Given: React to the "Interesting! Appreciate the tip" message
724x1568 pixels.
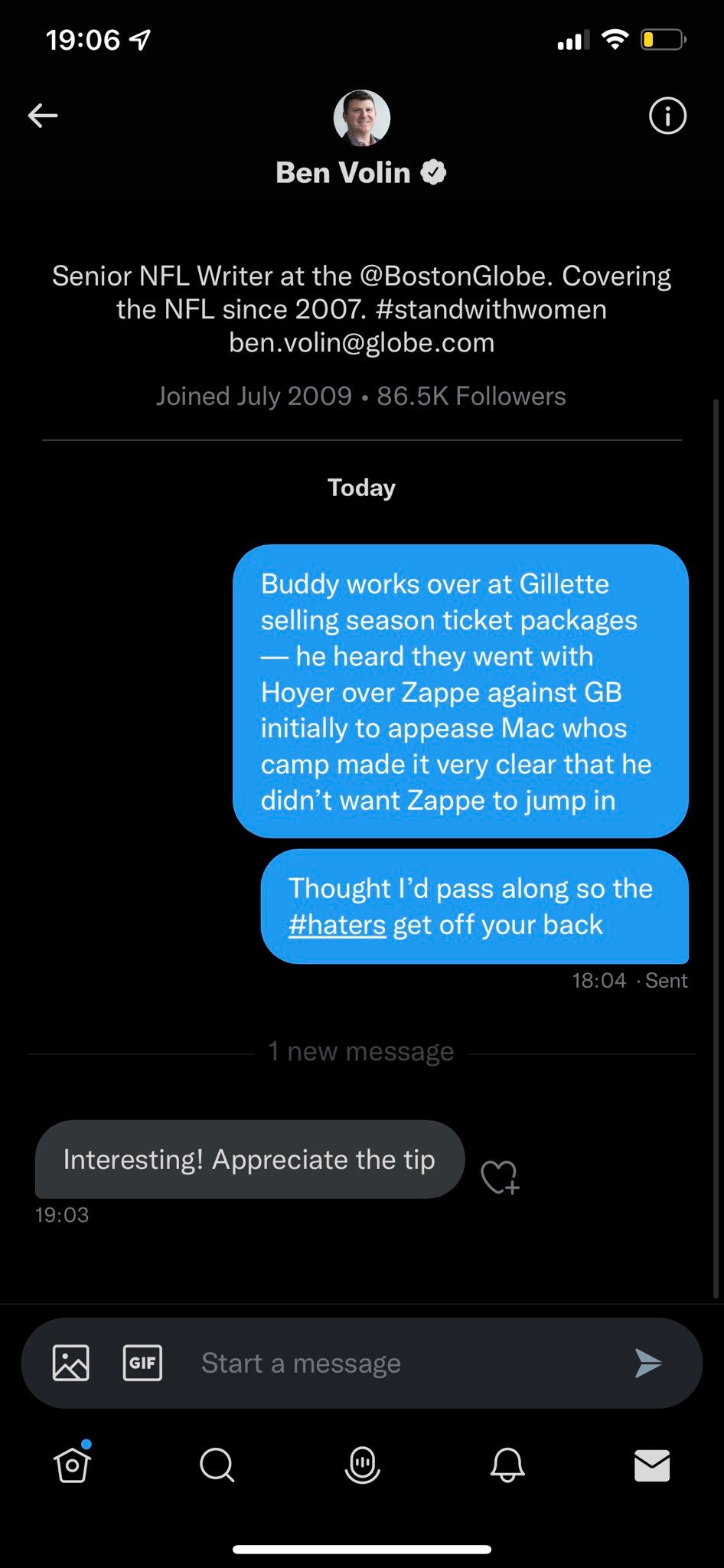Looking at the screenshot, I should 500,1177.
